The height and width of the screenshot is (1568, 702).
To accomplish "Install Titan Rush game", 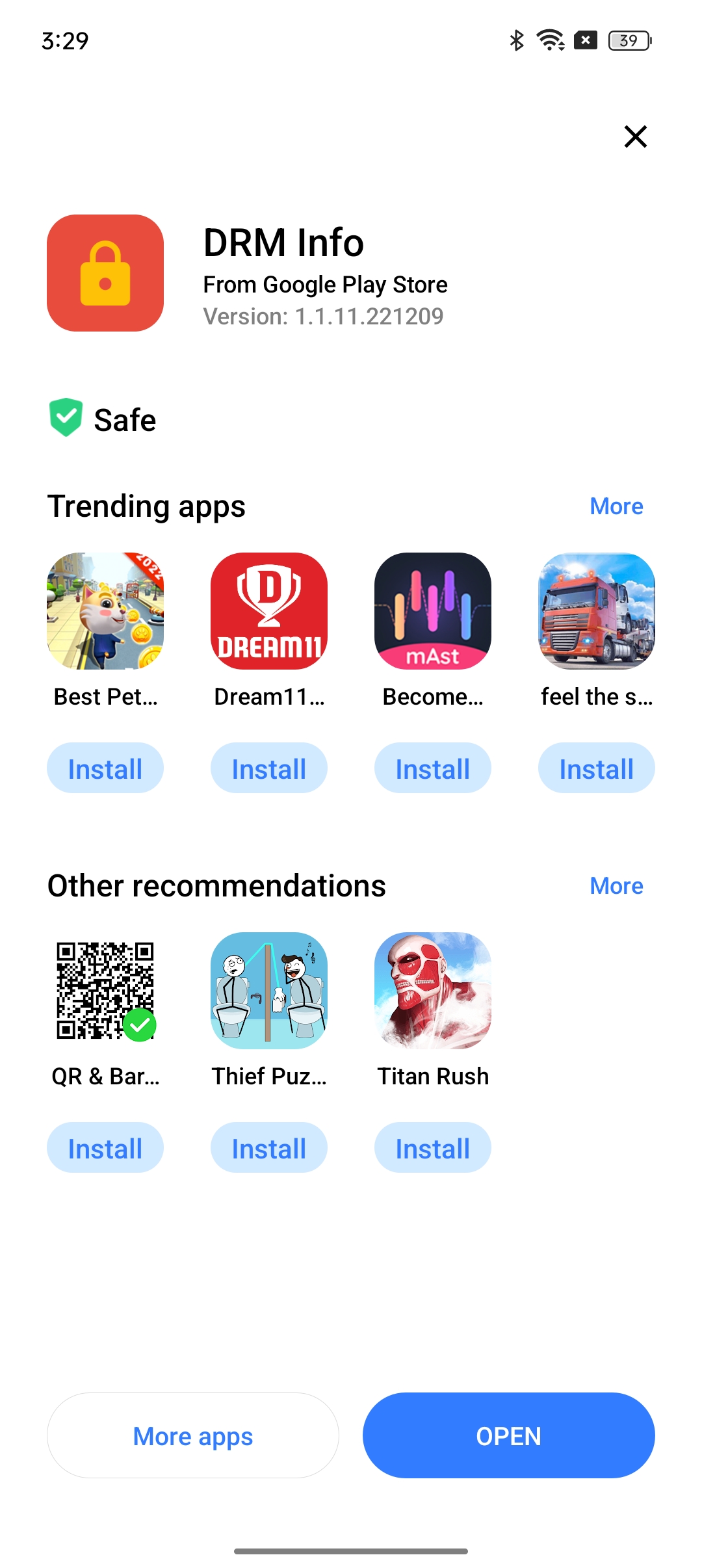I will click(433, 1148).
